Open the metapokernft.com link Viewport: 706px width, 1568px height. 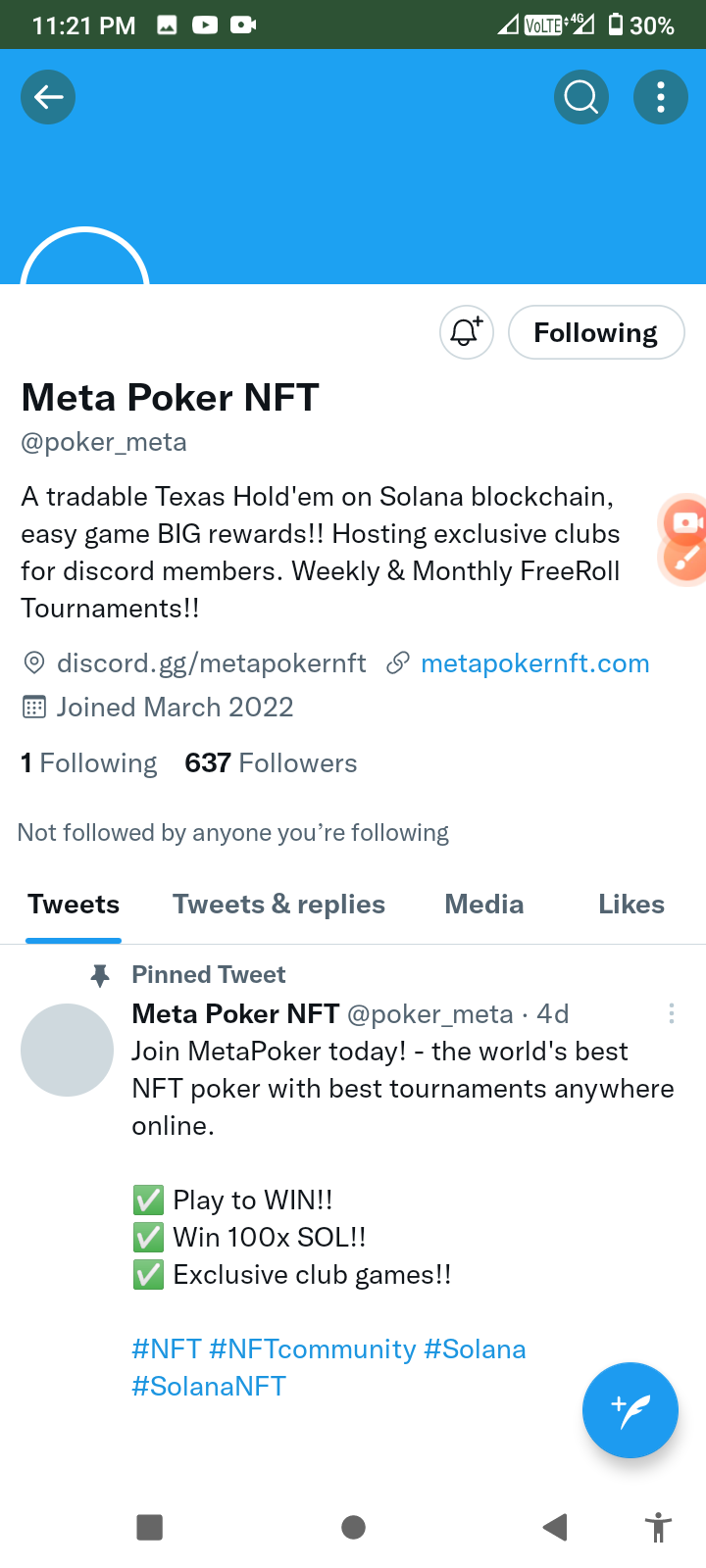click(535, 663)
